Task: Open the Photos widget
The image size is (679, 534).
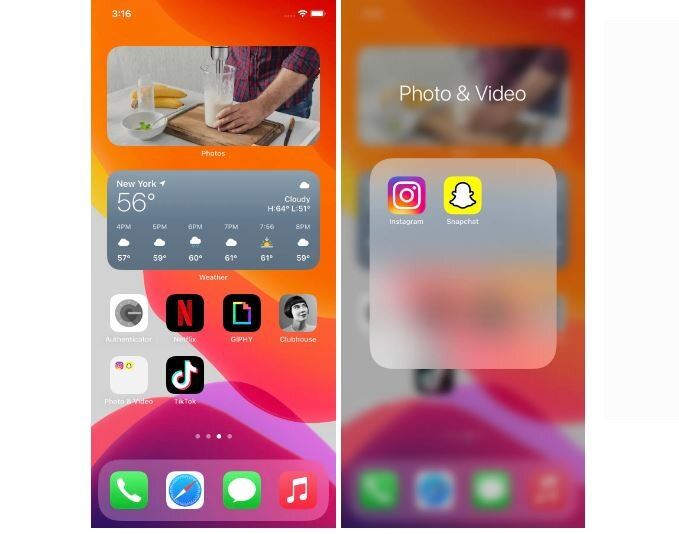Action: click(x=213, y=96)
